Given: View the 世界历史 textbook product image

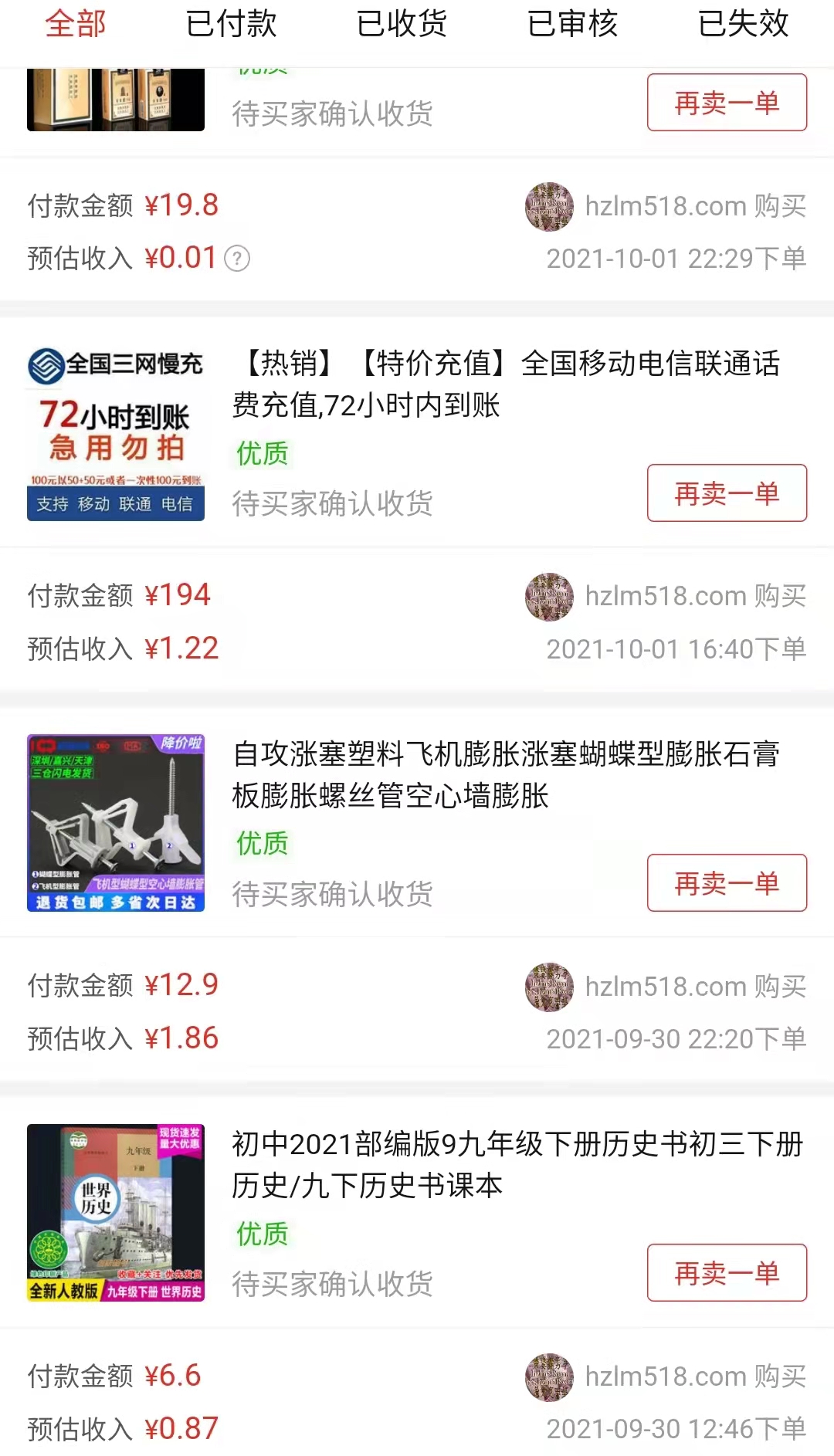Looking at the screenshot, I should [x=116, y=1213].
